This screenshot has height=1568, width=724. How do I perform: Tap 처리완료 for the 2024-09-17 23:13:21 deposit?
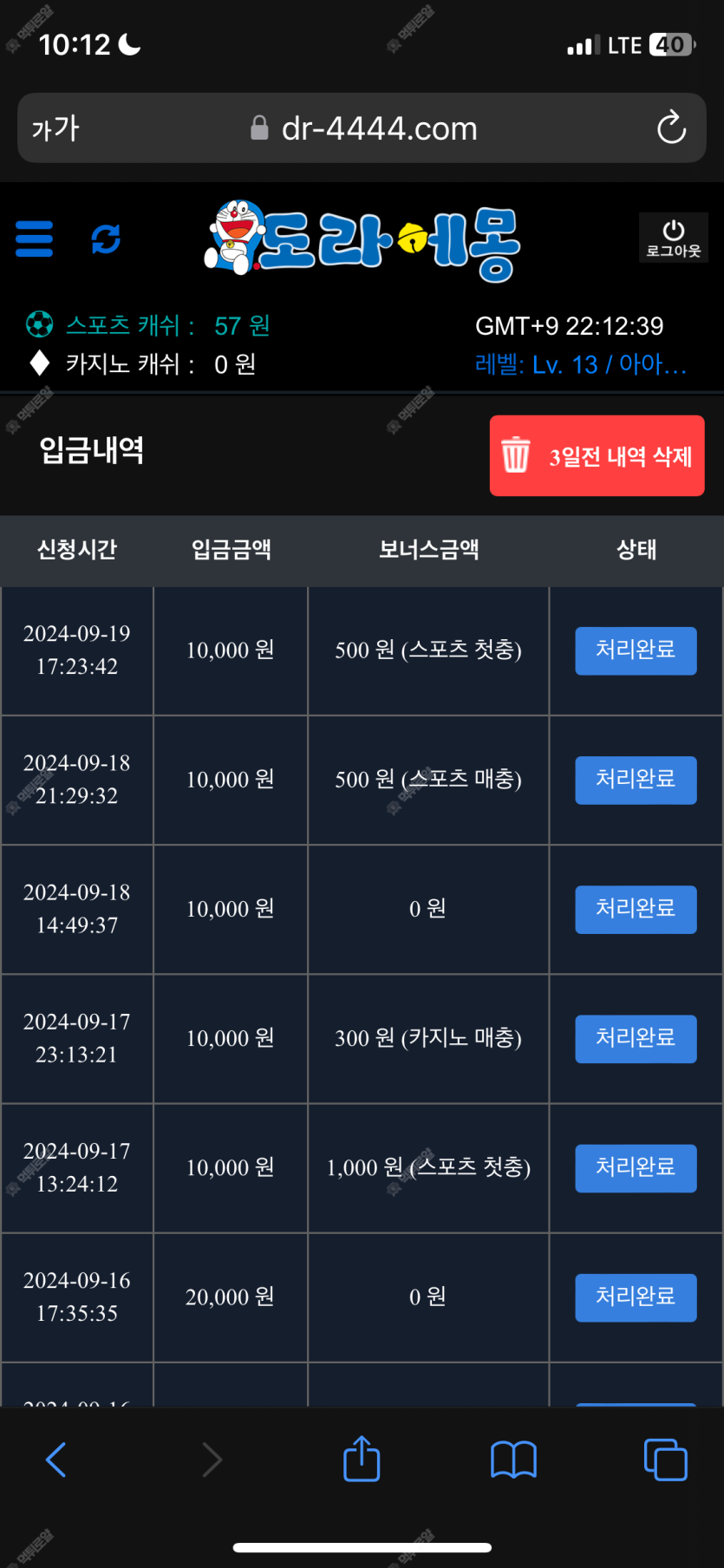click(x=636, y=1038)
